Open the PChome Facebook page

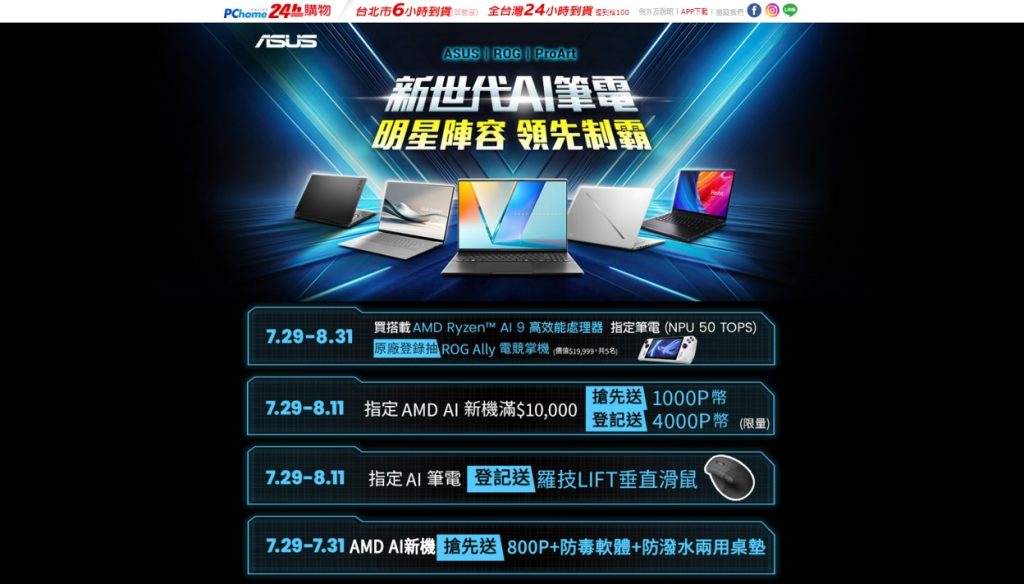point(754,11)
